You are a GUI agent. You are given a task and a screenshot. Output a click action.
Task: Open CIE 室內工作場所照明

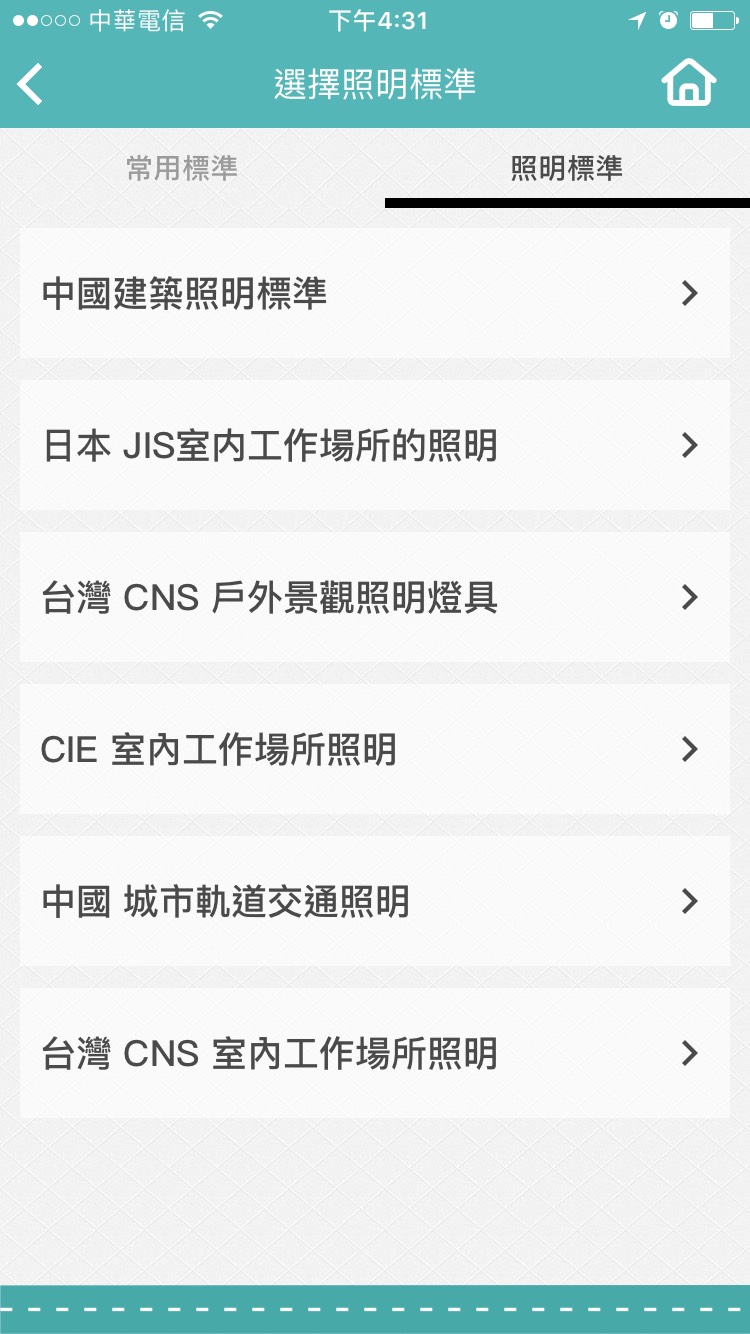coord(375,749)
